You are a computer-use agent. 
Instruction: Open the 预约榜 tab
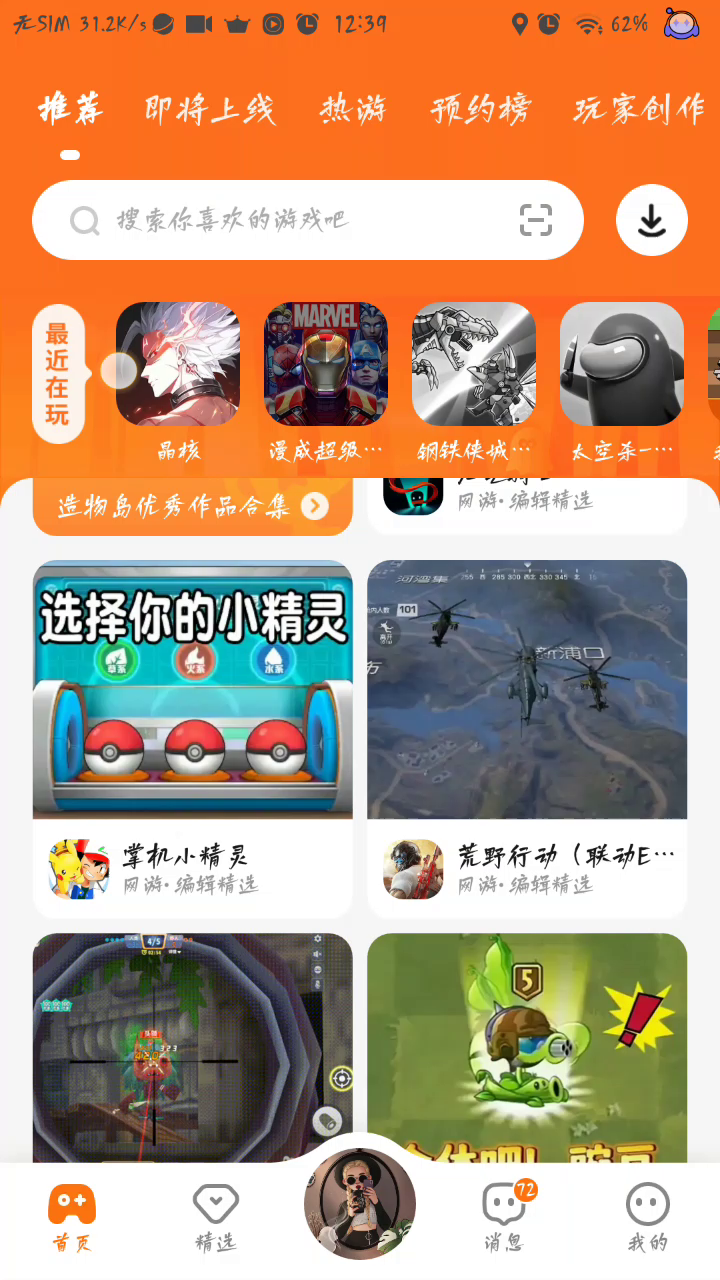480,110
